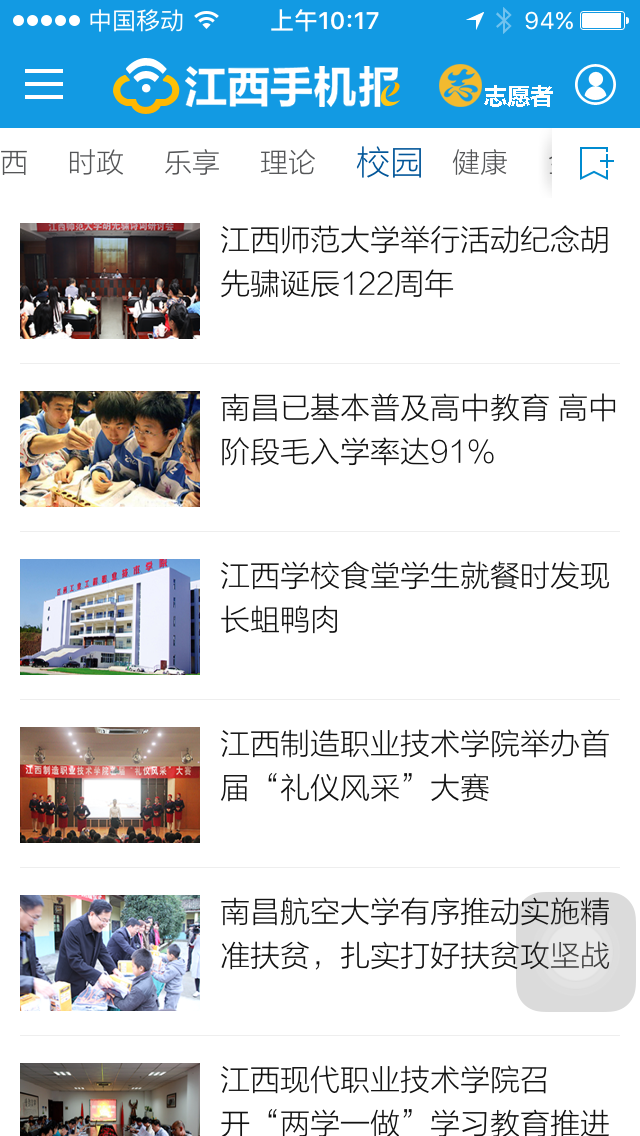Open the user profile icon
Screen dimensions: 640x1136
(x=595, y=85)
